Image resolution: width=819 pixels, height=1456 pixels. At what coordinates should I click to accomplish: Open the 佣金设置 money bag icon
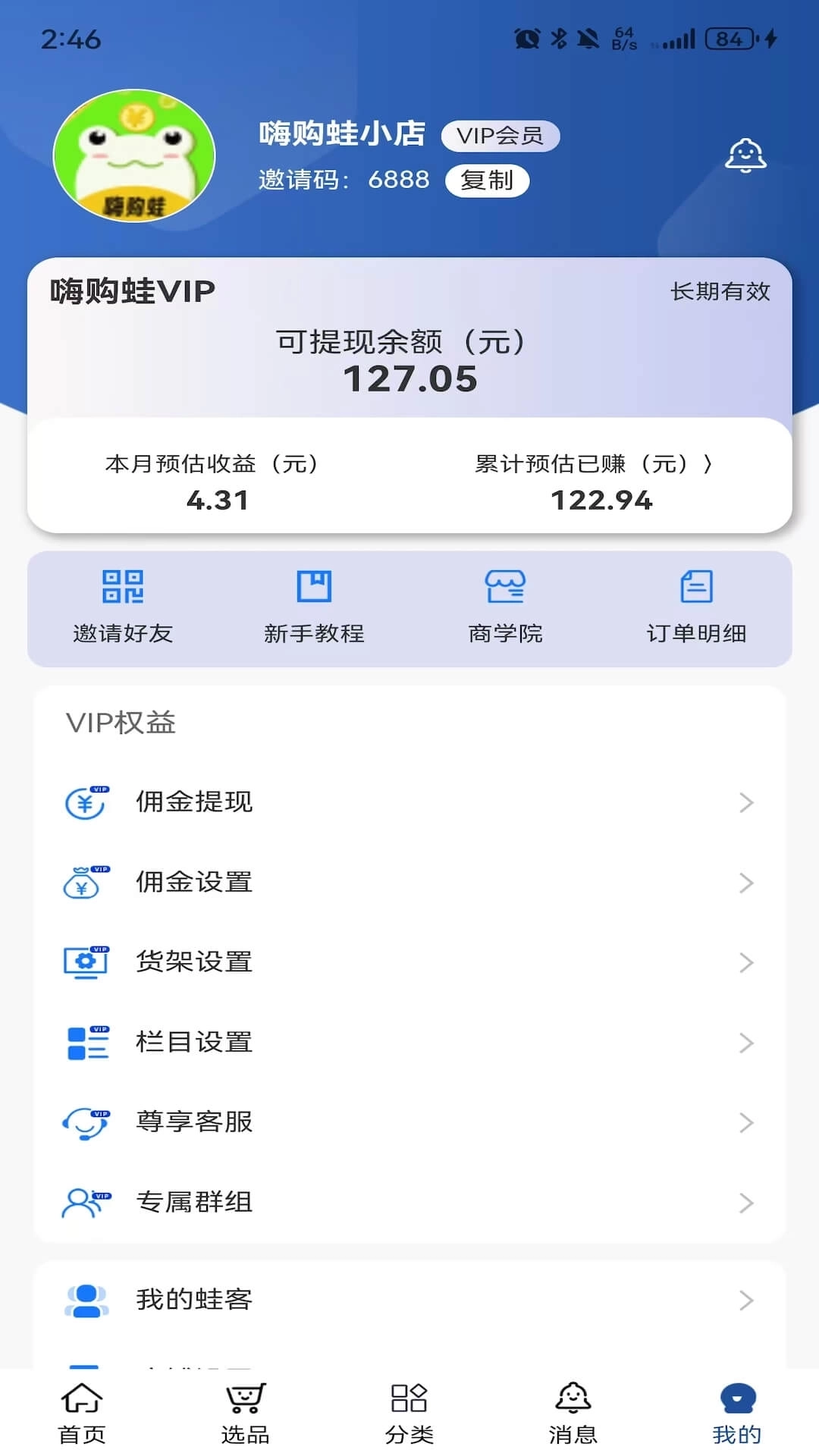[86, 881]
